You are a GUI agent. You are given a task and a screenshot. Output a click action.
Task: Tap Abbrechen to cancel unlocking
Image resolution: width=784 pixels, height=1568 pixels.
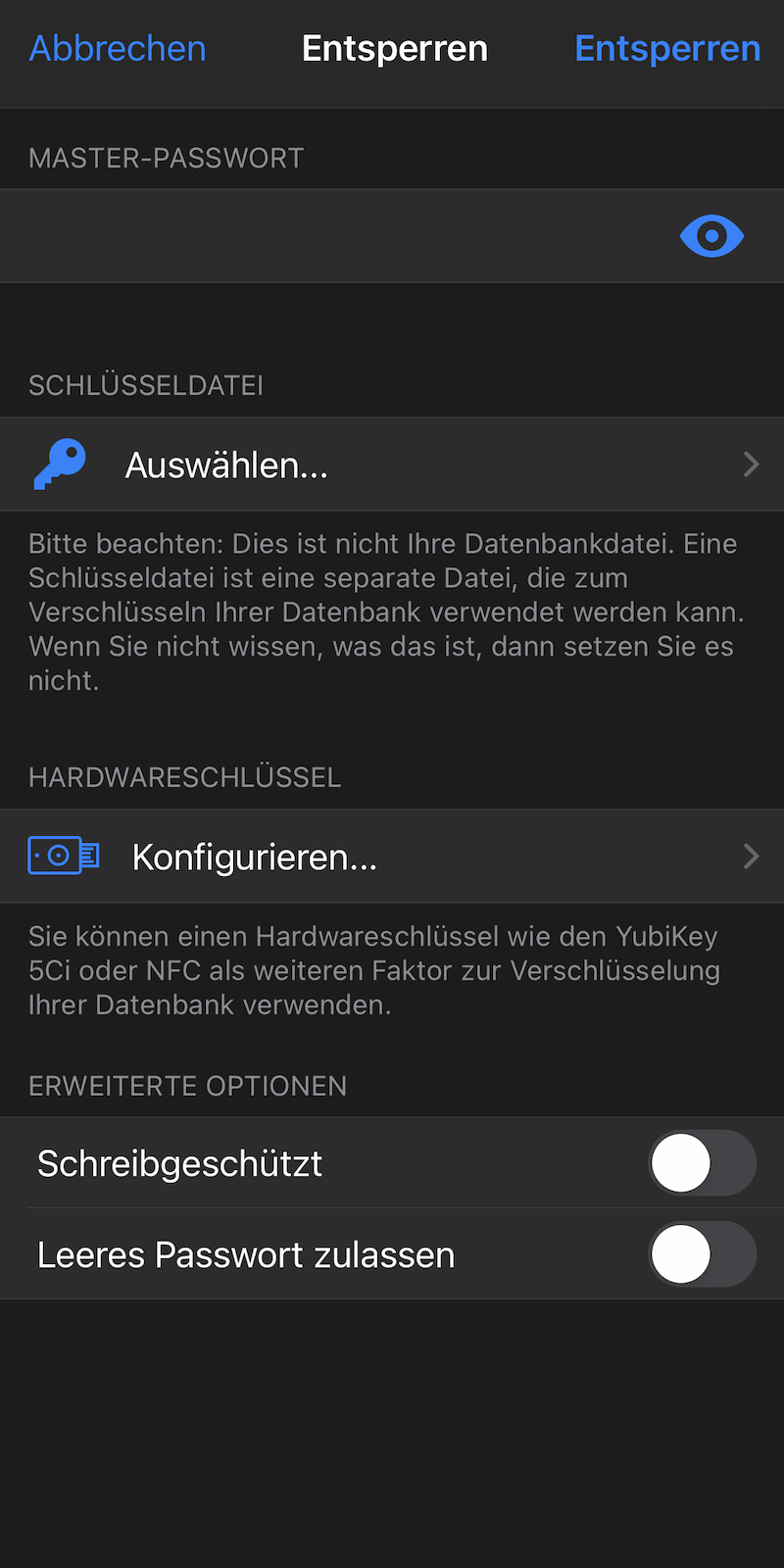tap(118, 48)
